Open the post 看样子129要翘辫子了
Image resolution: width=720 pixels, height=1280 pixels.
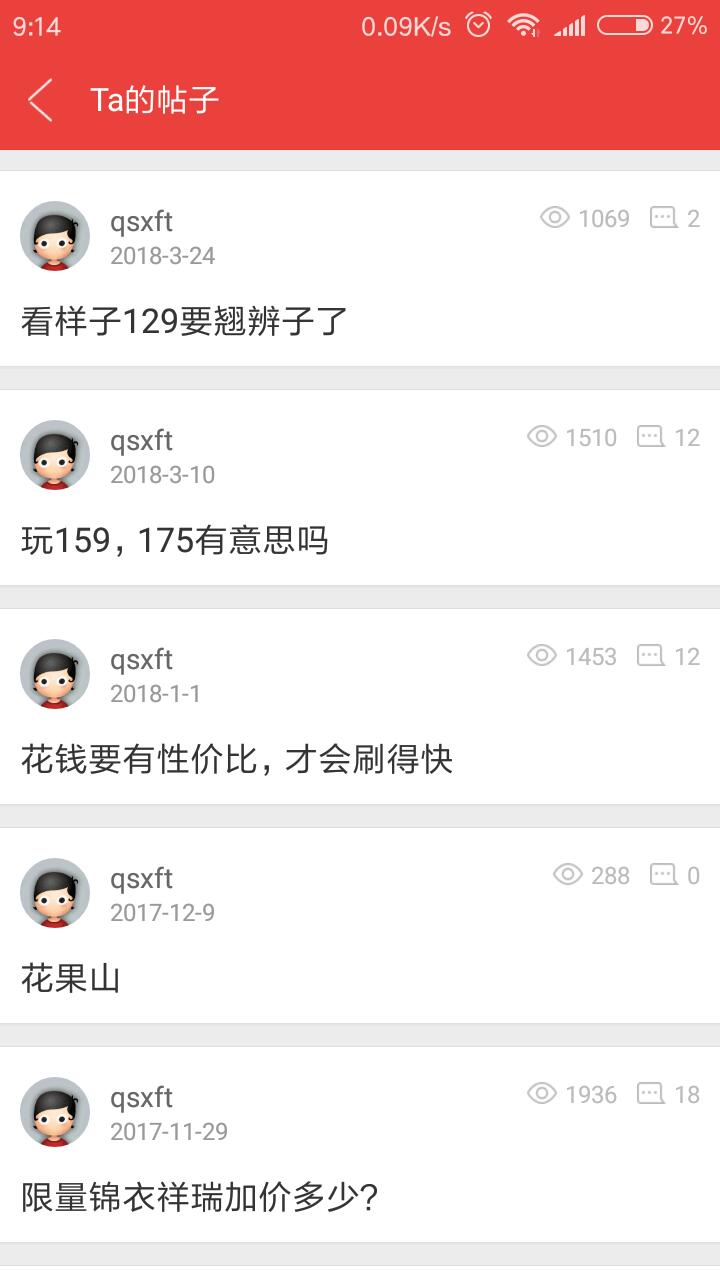[185, 322]
